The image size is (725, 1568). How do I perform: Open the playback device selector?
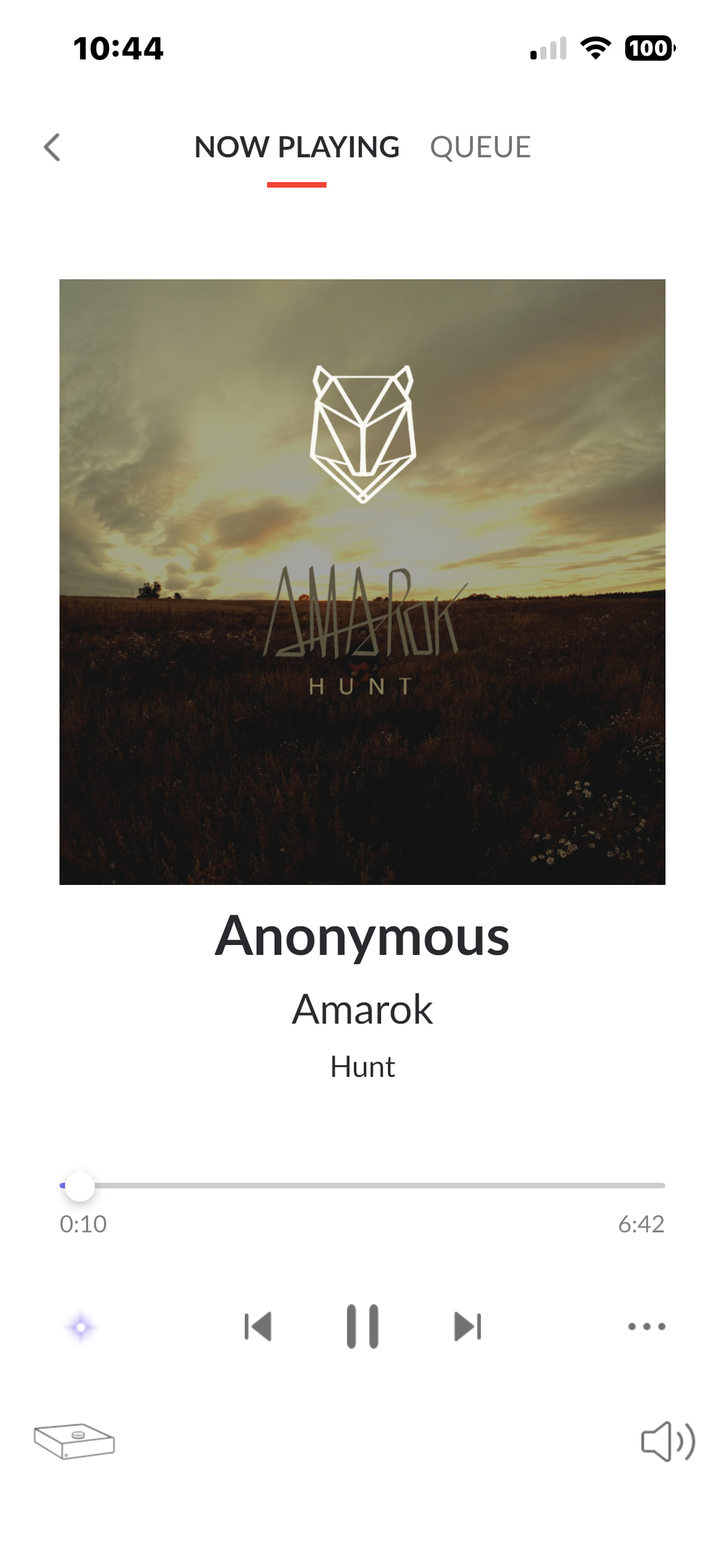[x=74, y=1442]
